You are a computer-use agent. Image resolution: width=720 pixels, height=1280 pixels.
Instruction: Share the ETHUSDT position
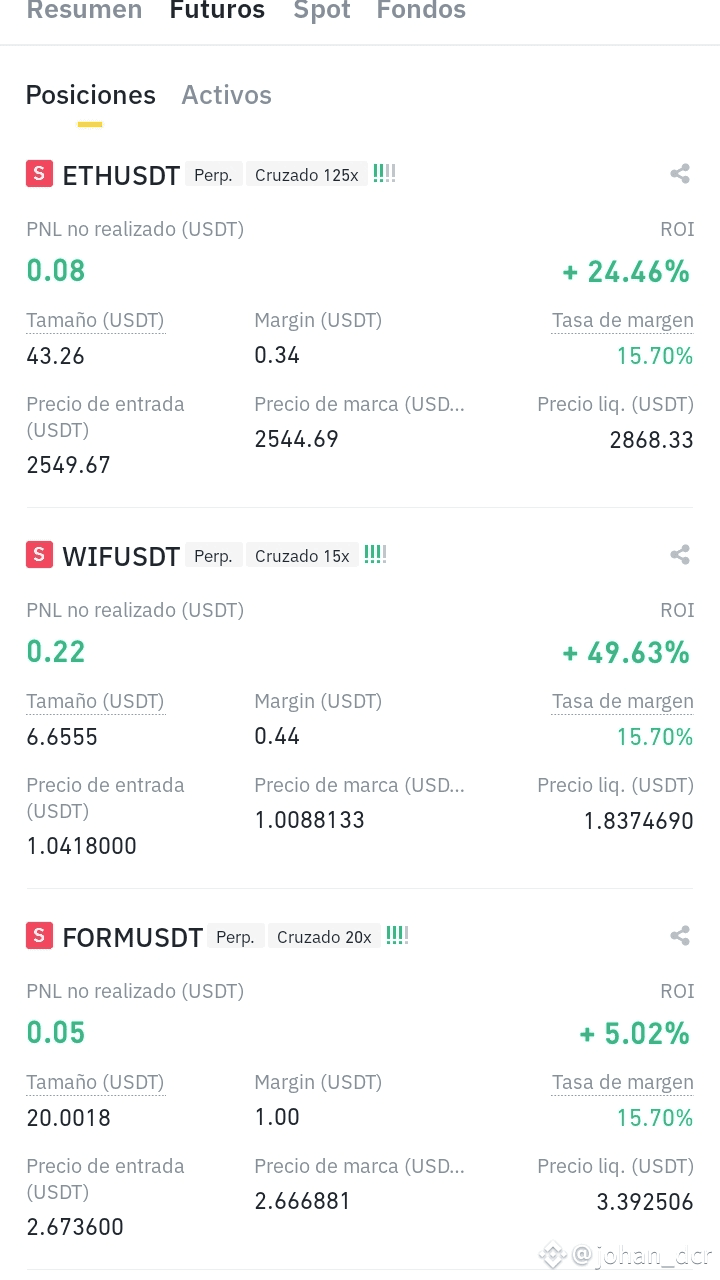[680, 174]
